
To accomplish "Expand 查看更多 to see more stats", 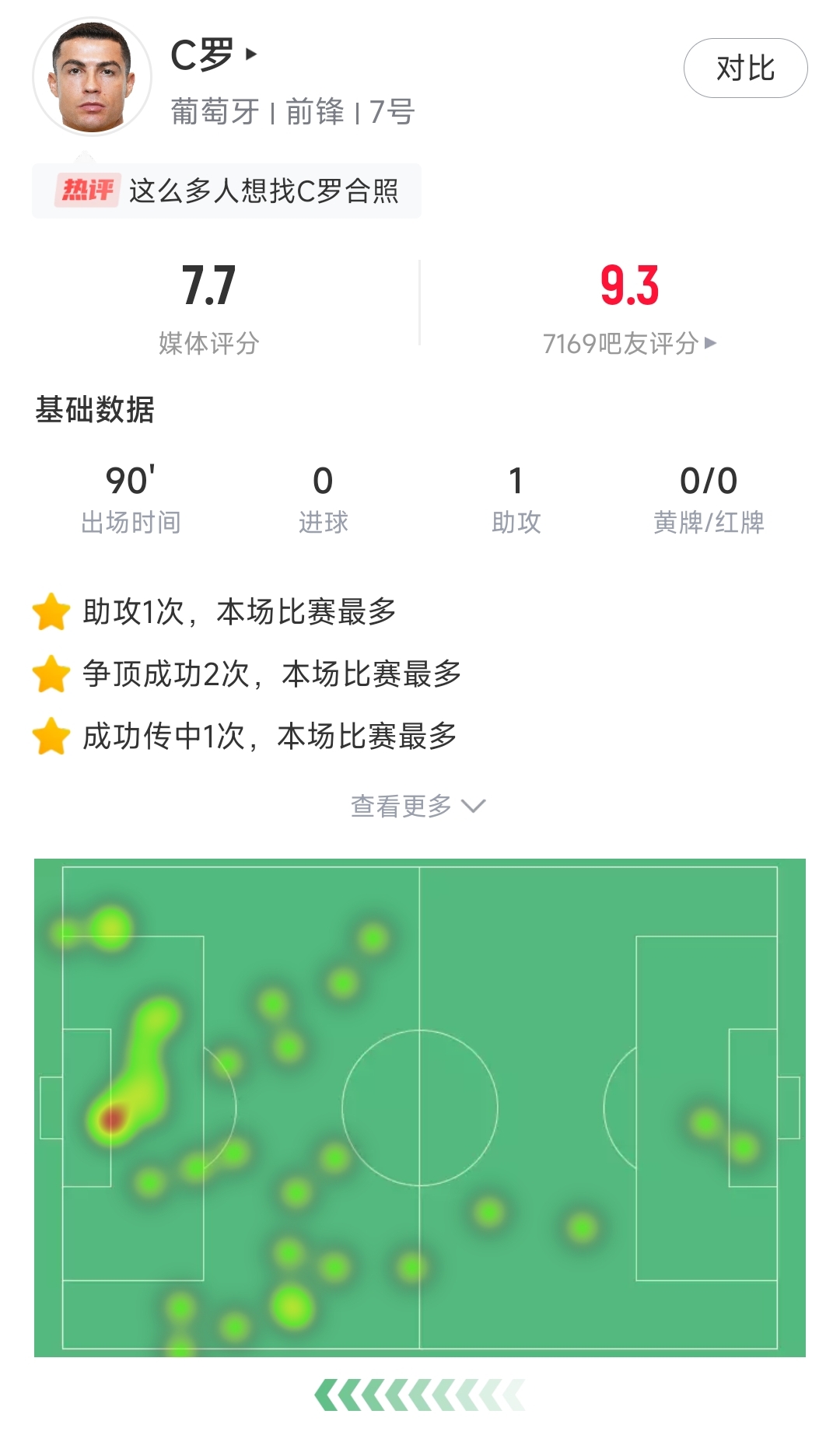I will coord(418,806).
